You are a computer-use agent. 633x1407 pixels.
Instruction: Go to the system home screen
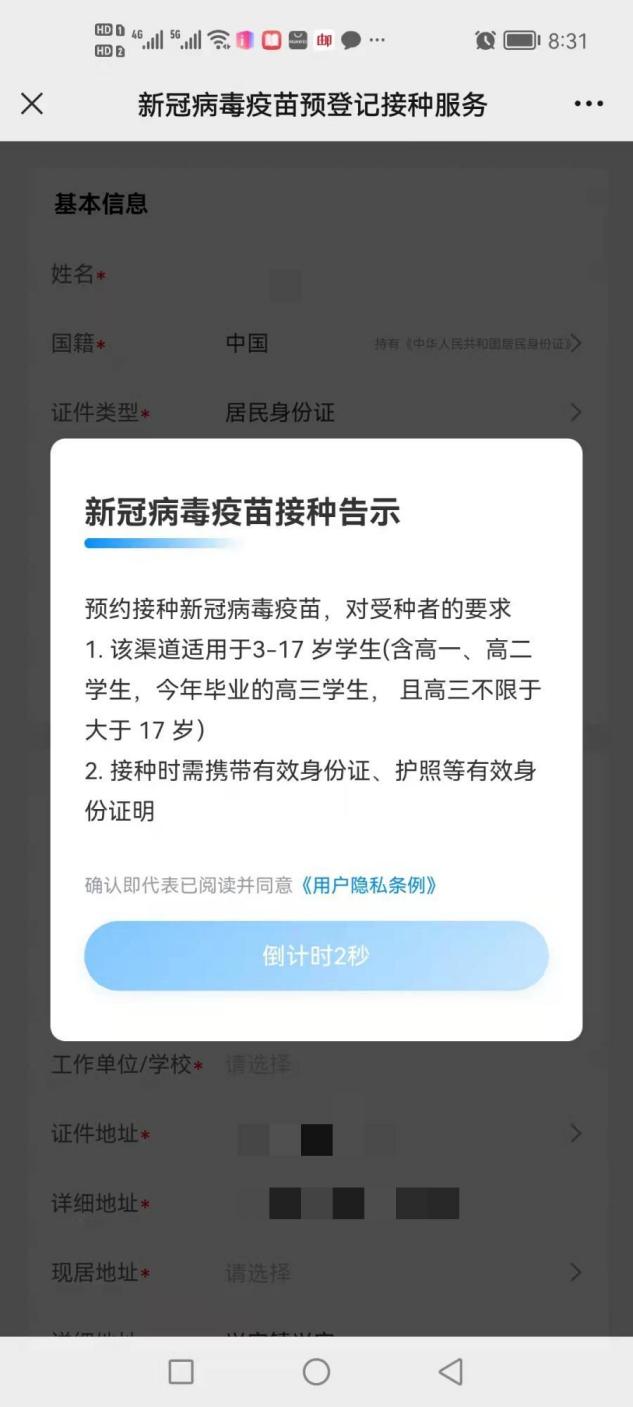(x=316, y=1371)
